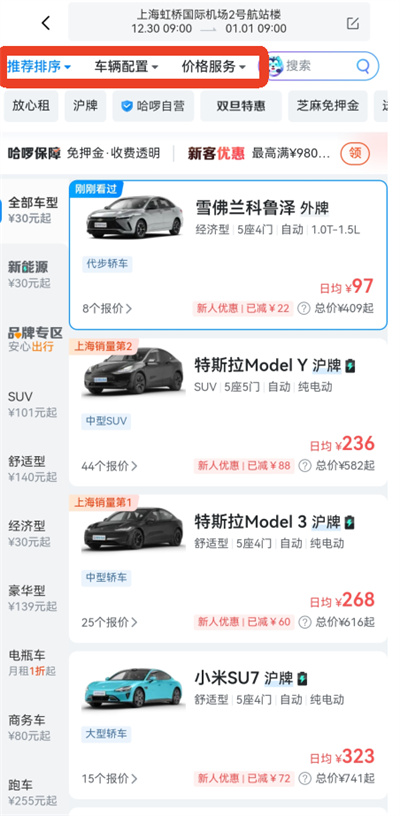The height and width of the screenshot is (816, 400).
Task: Open the 雪佛兰科鲁泽 car card
Action: [228, 255]
